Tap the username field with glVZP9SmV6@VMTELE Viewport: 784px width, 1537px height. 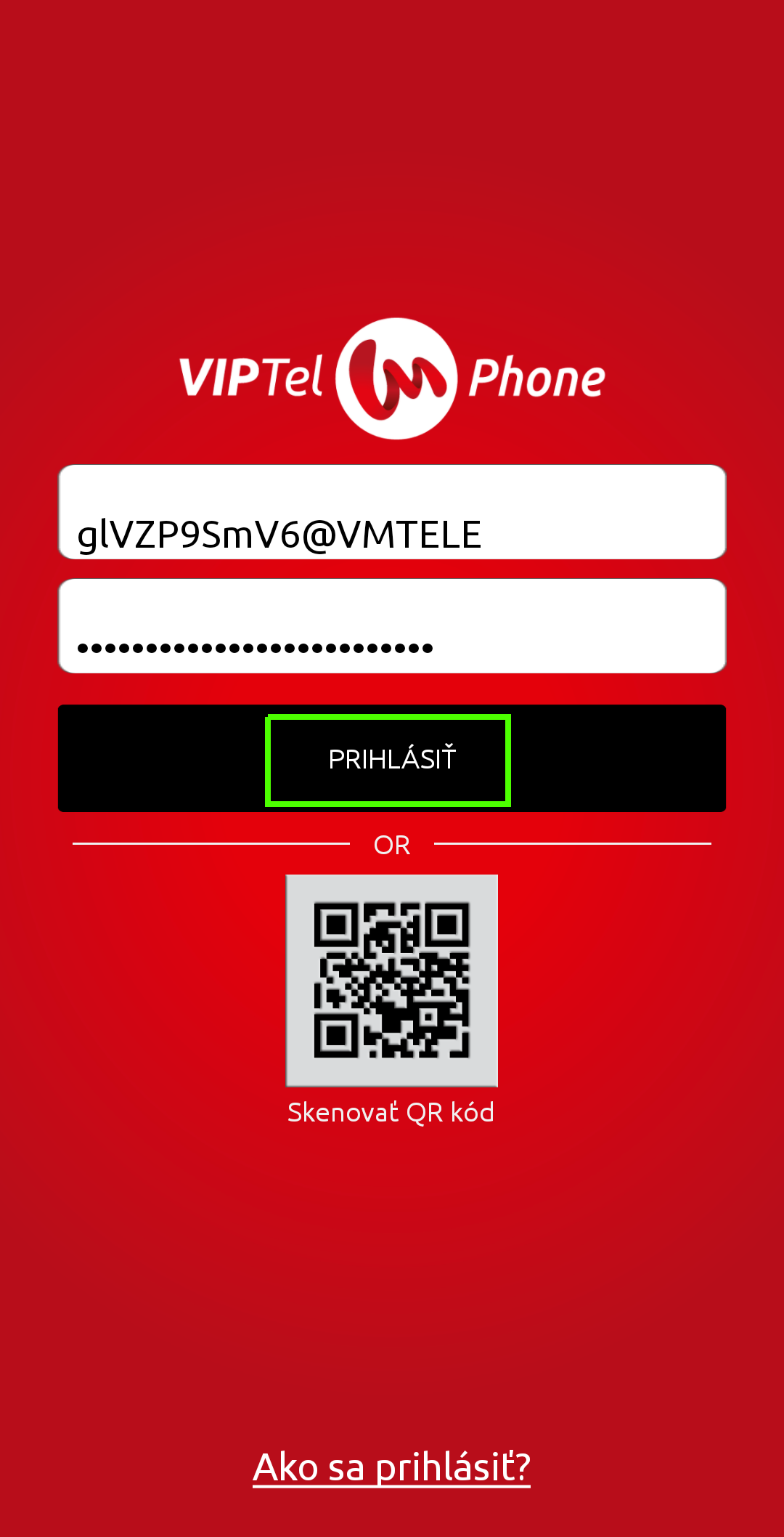tap(392, 513)
